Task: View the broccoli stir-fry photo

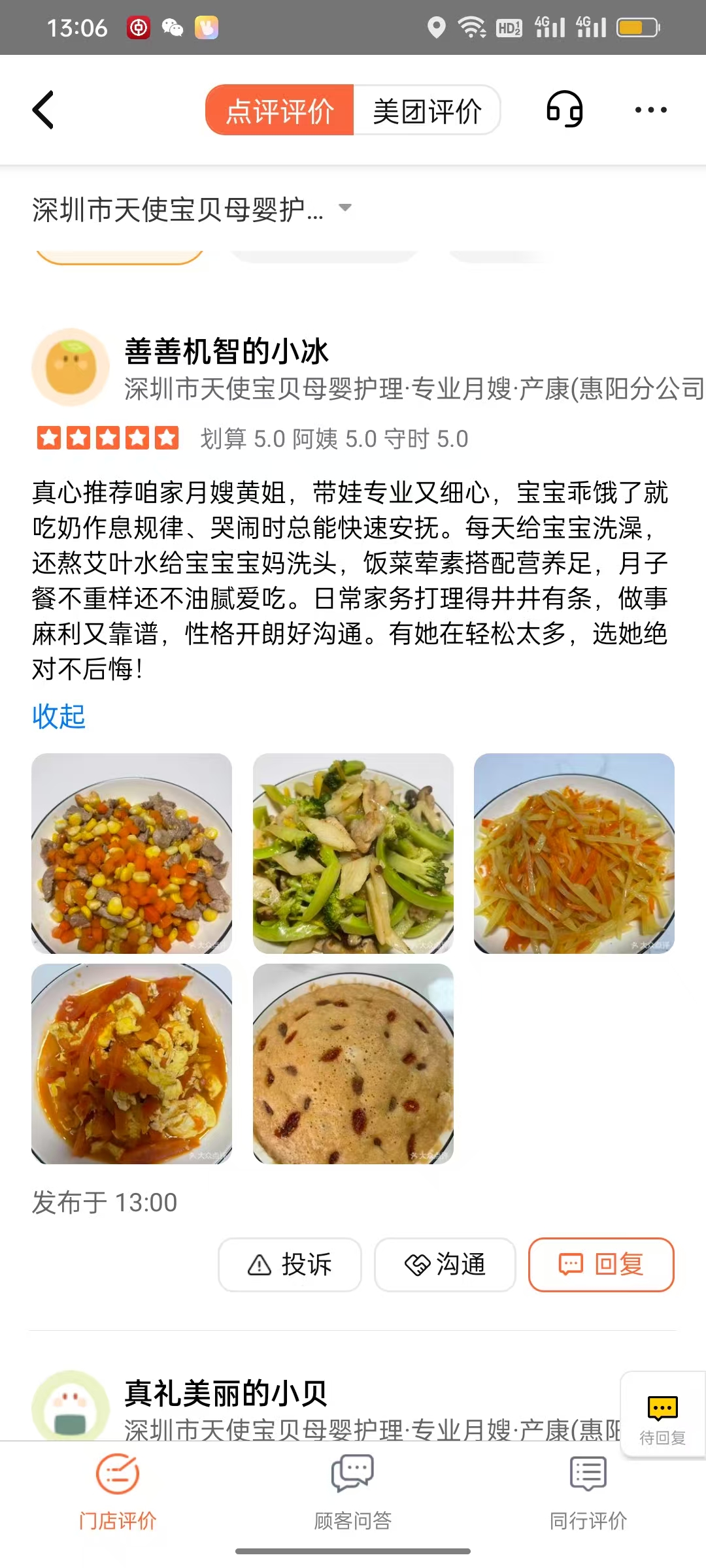Action: point(353,853)
